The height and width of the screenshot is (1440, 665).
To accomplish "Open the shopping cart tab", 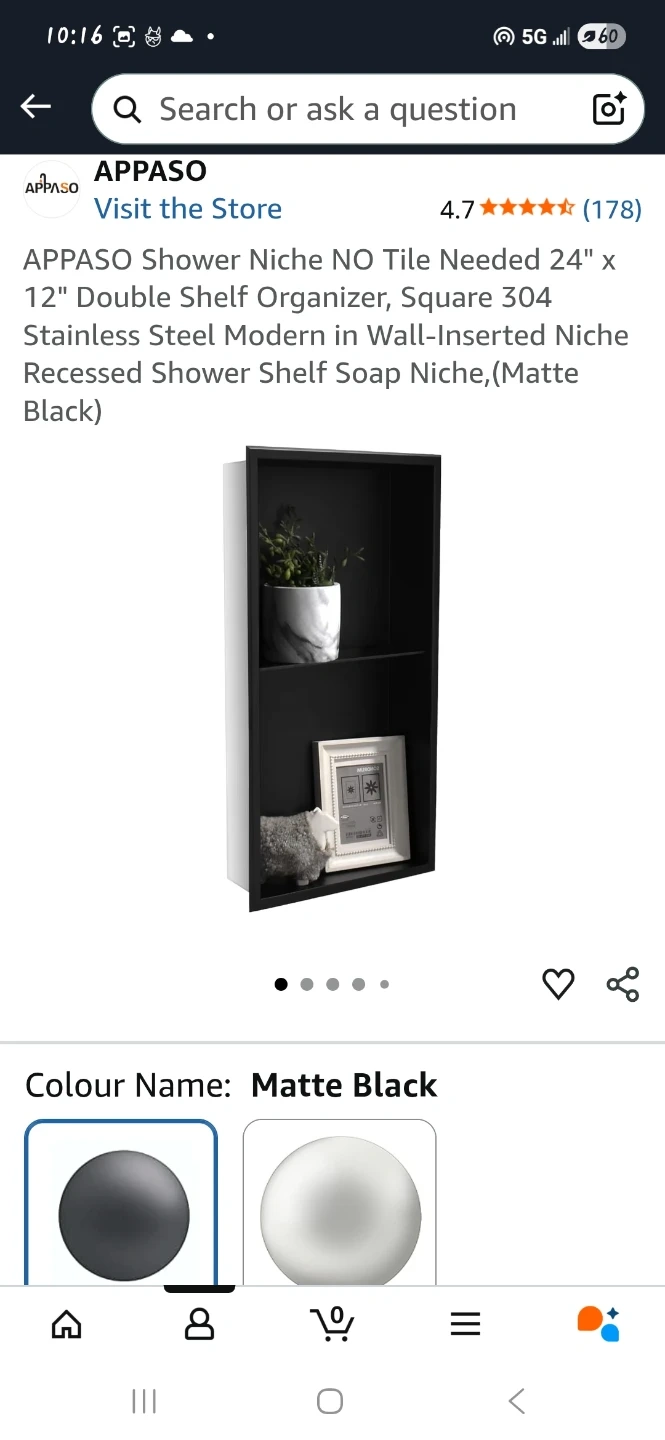I will [332, 1323].
